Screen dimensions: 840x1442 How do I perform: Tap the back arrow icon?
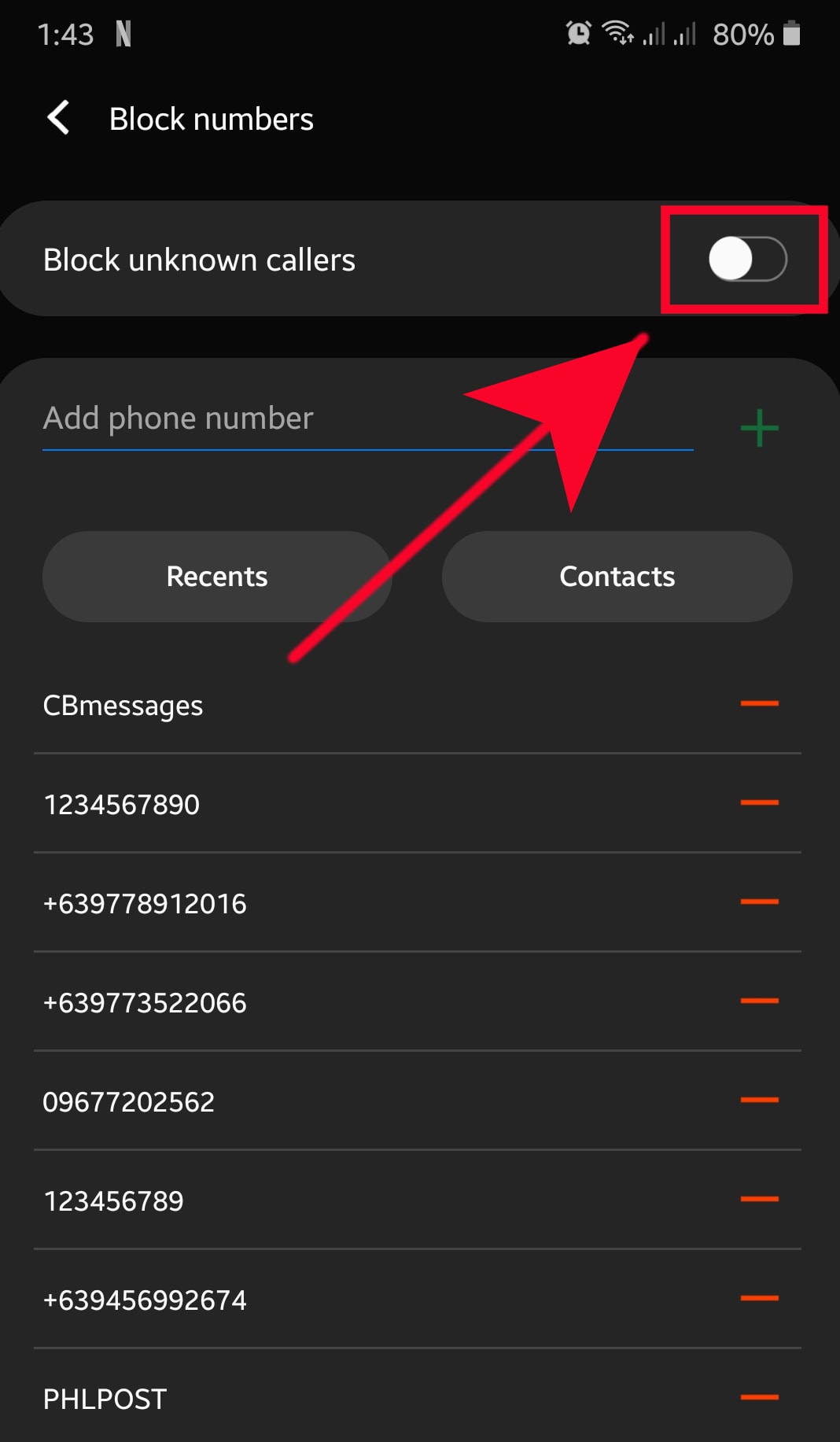[57, 117]
